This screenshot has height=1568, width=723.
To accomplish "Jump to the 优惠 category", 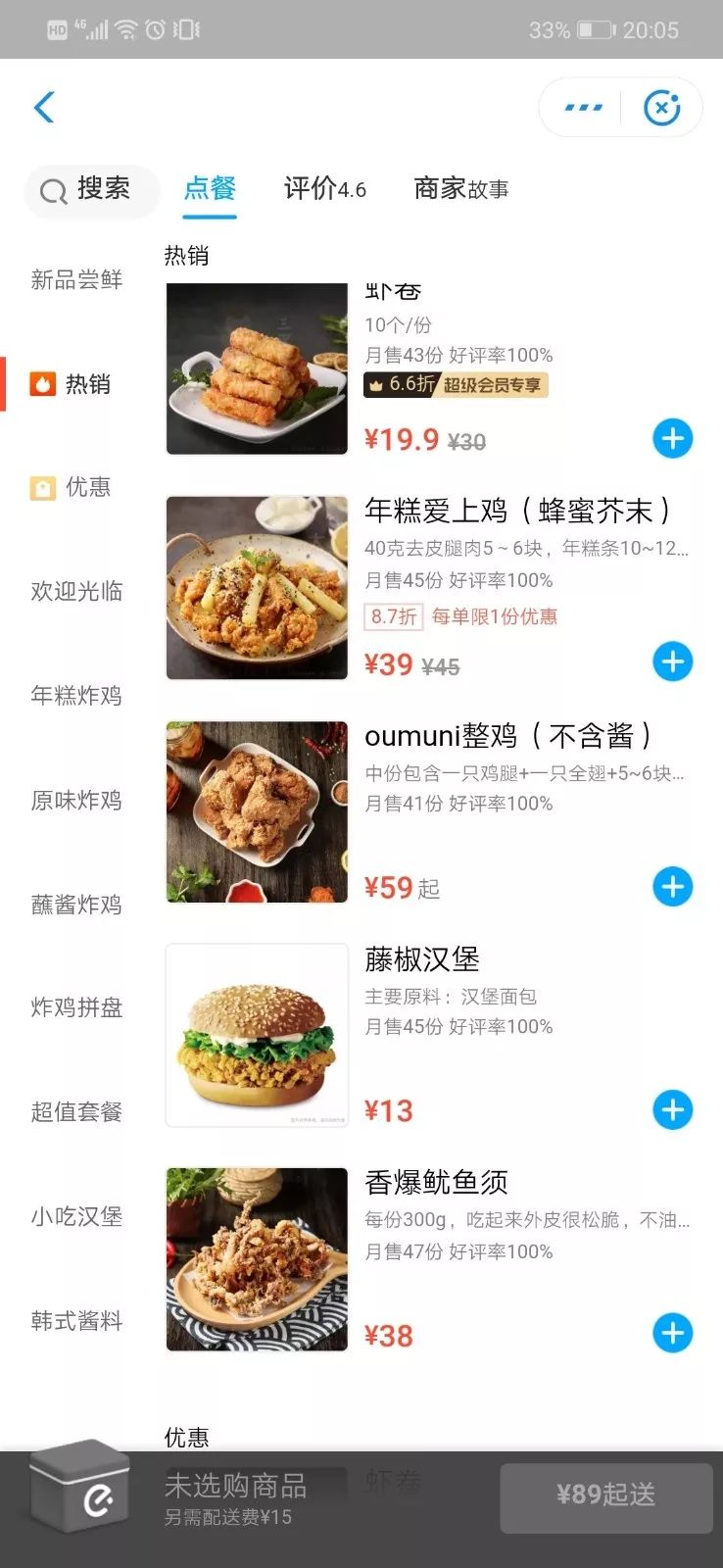I will pos(76,487).
